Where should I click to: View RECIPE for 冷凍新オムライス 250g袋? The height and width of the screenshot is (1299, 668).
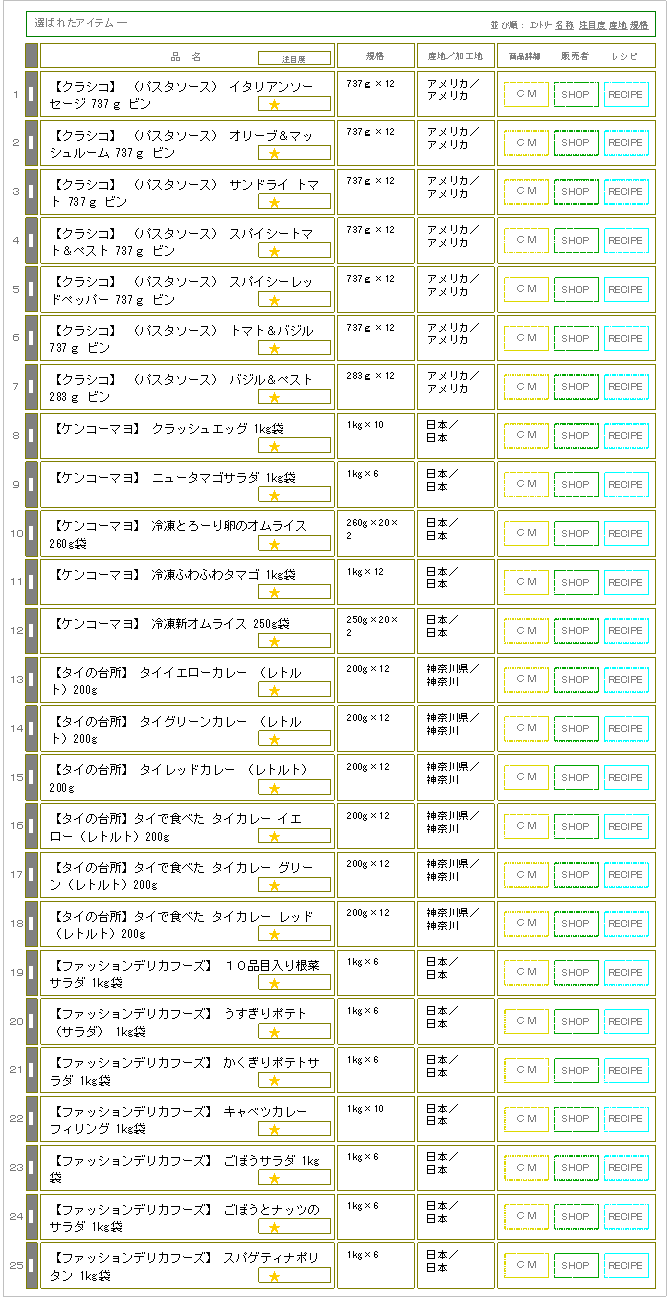click(626, 631)
